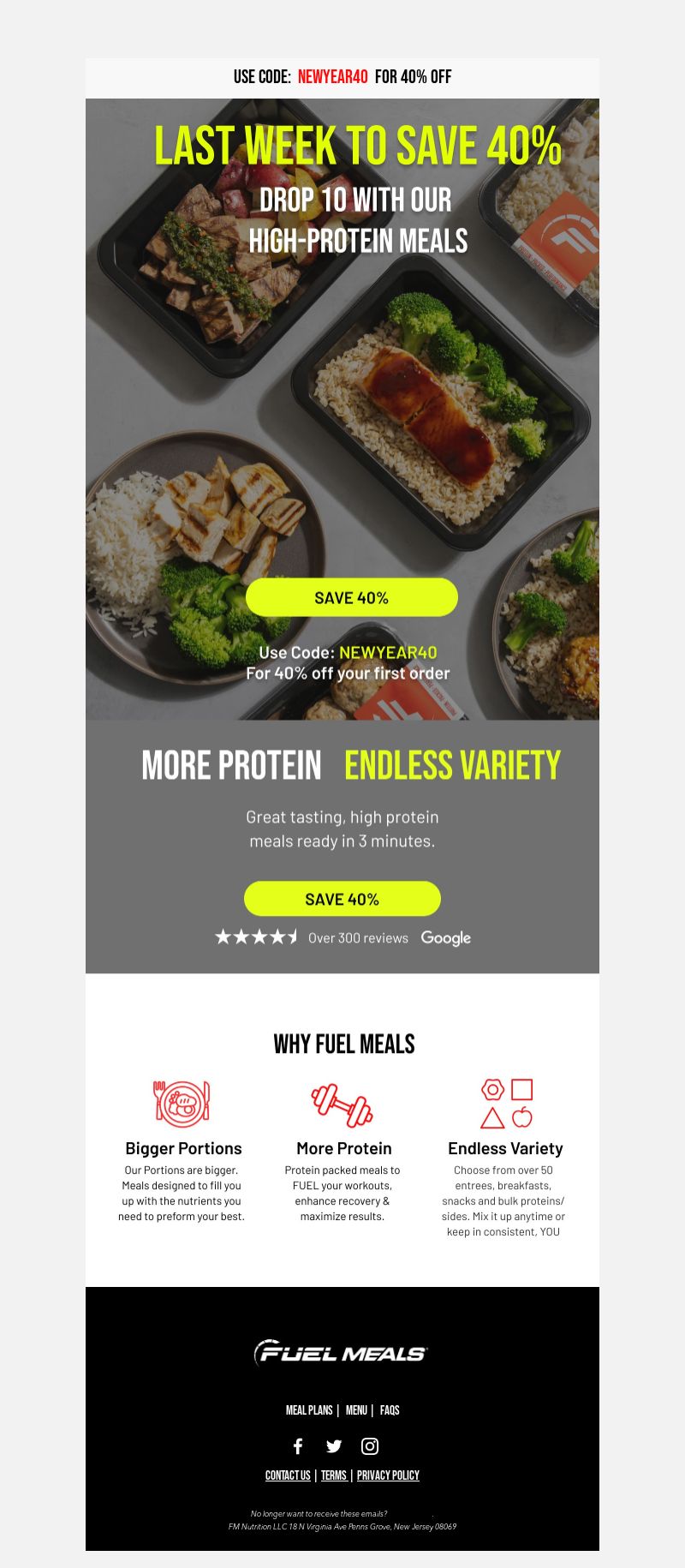Open the Contact Us link
The height and width of the screenshot is (1568, 685).
(288, 1475)
